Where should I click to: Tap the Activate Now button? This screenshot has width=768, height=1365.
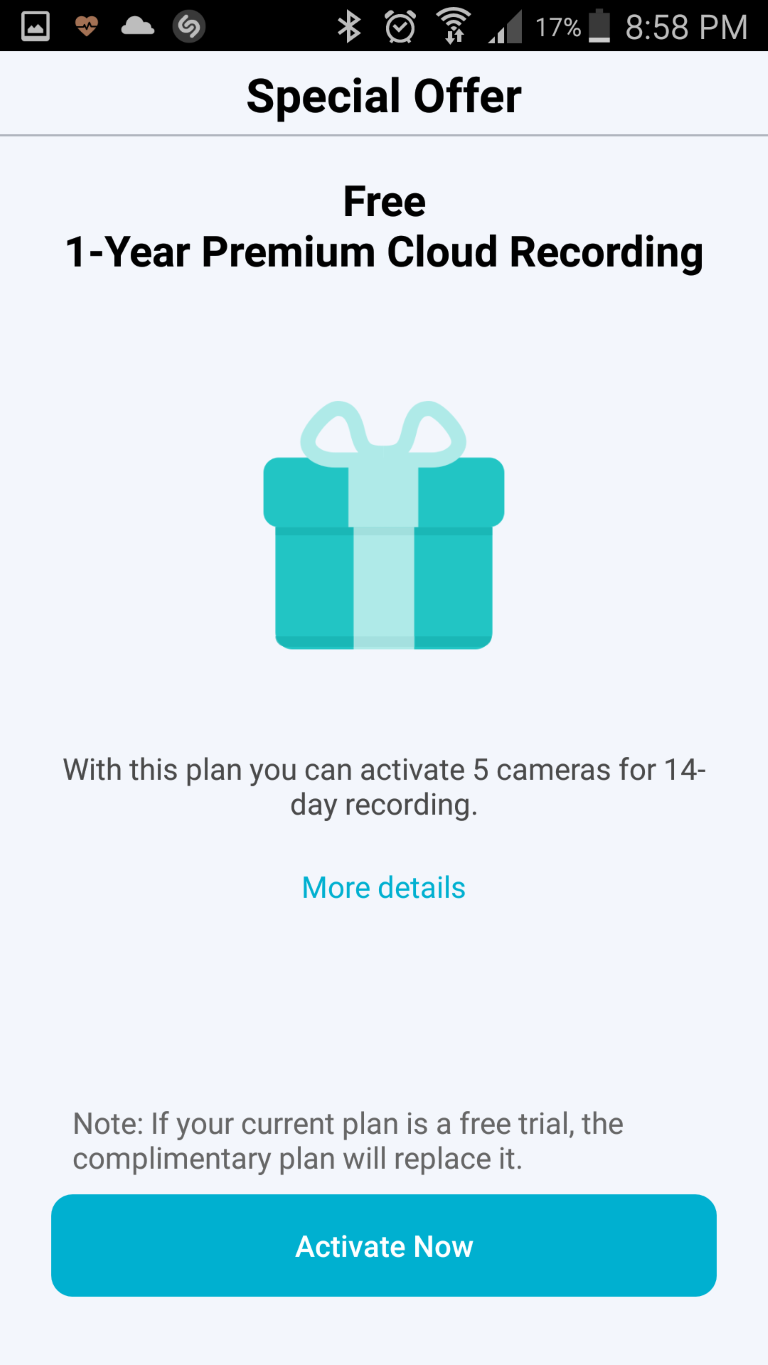[x=384, y=1246]
